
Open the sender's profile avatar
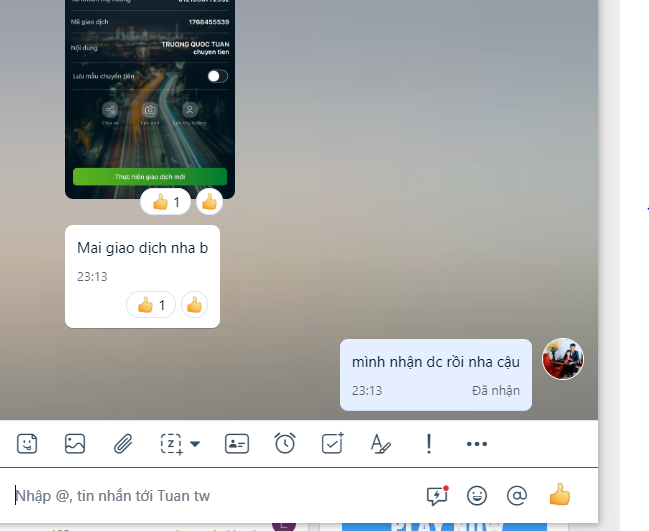pyautogui.click(x=563, y=359)
